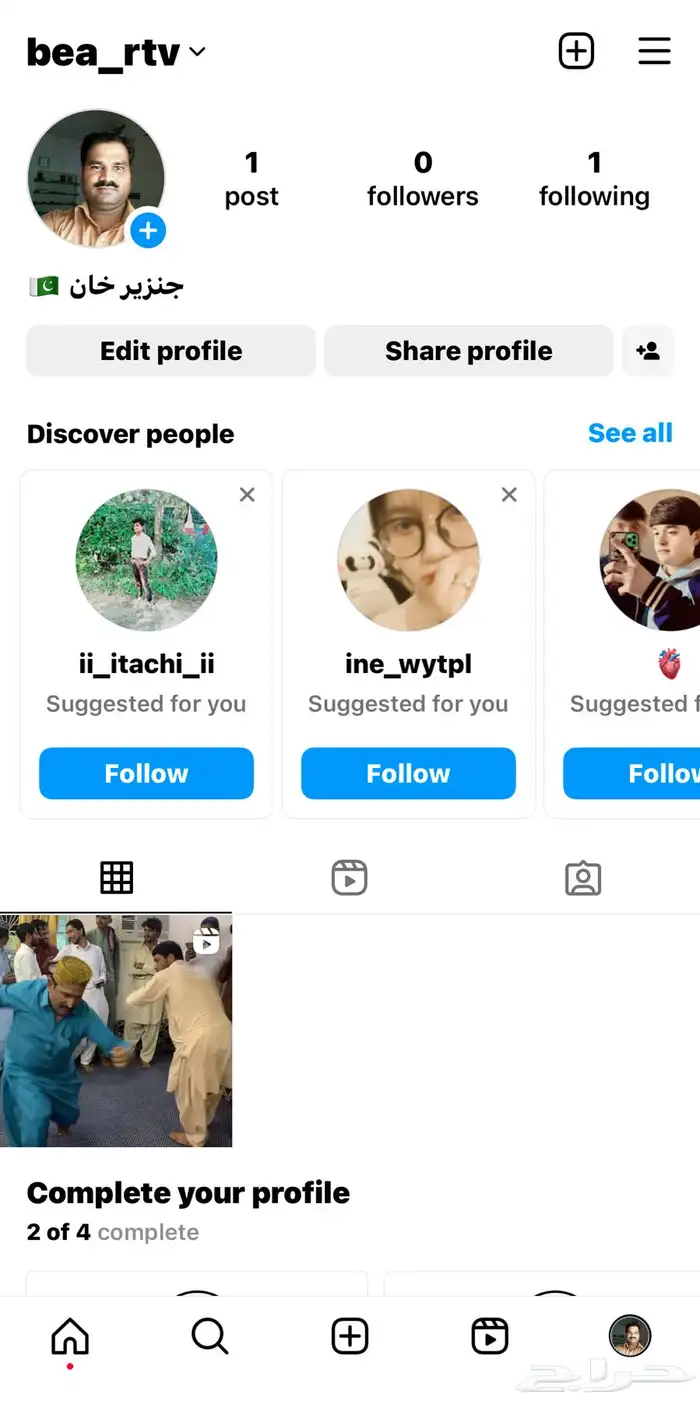
Task: Follow ii_itachi_ii
Action: [146, 773]
